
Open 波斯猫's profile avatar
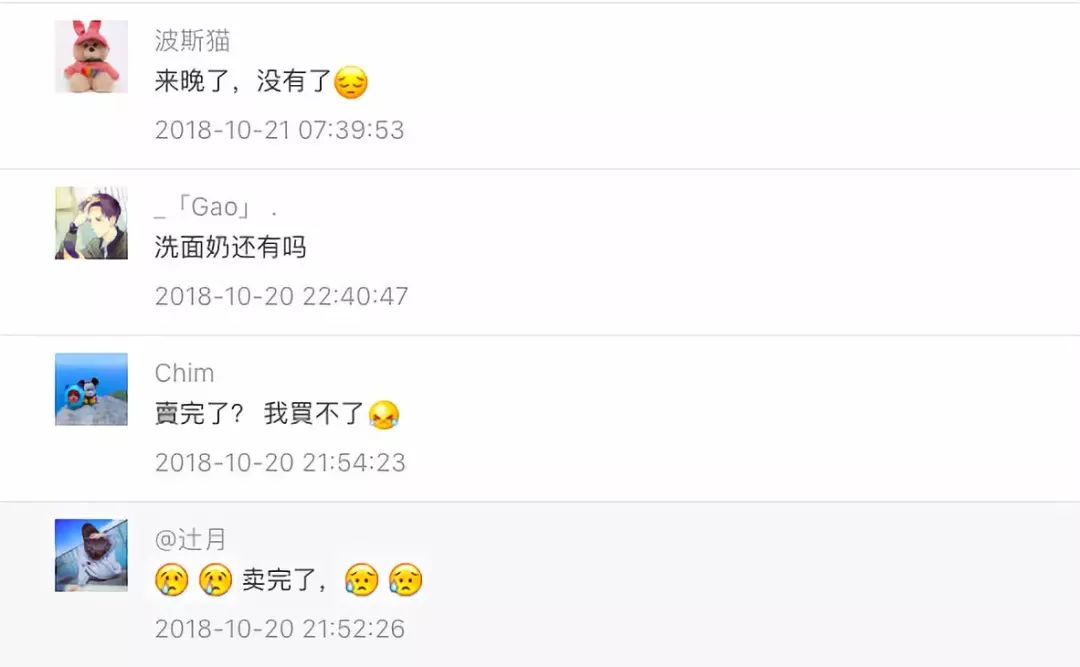(91, 57)
